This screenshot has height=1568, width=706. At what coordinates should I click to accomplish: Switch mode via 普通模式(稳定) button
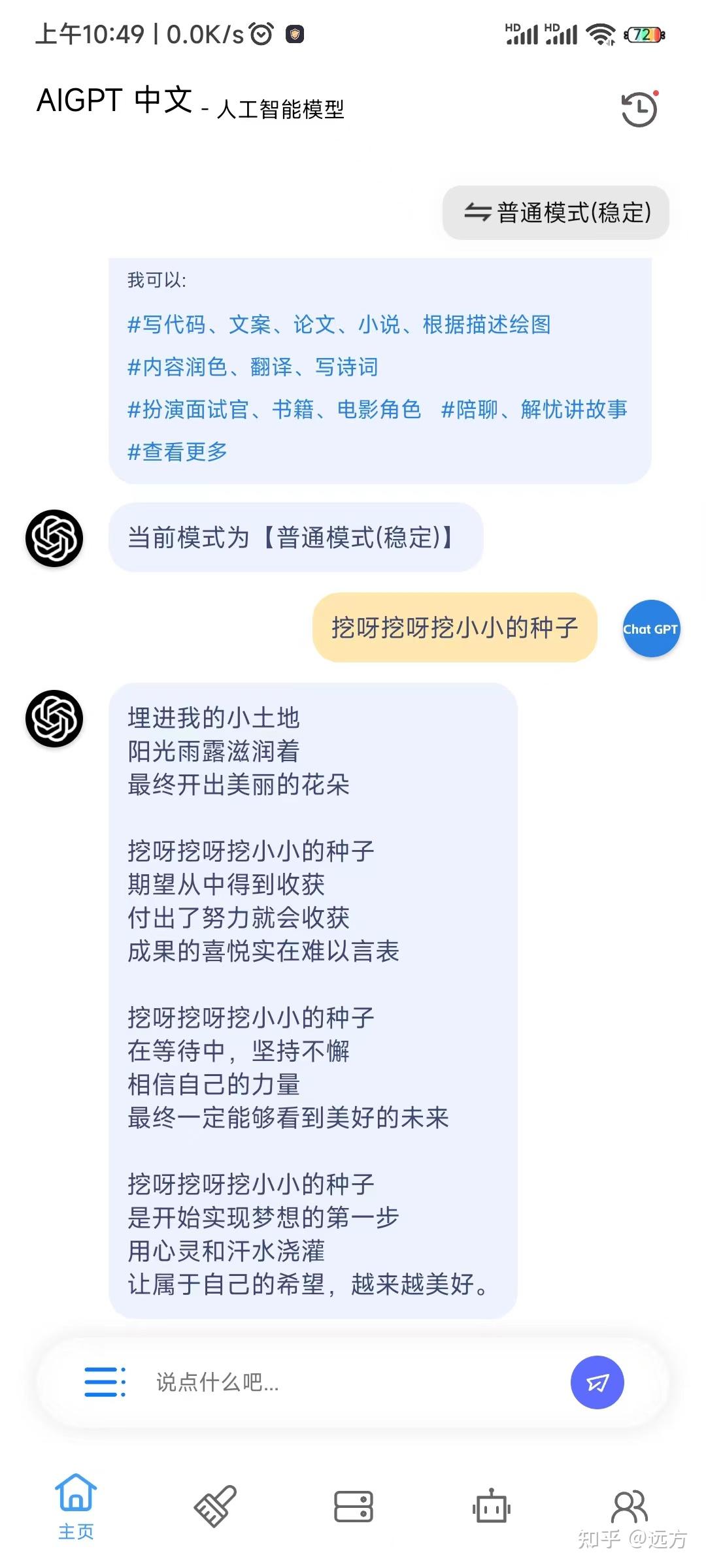pyautogui.click(x=556, y=213)
